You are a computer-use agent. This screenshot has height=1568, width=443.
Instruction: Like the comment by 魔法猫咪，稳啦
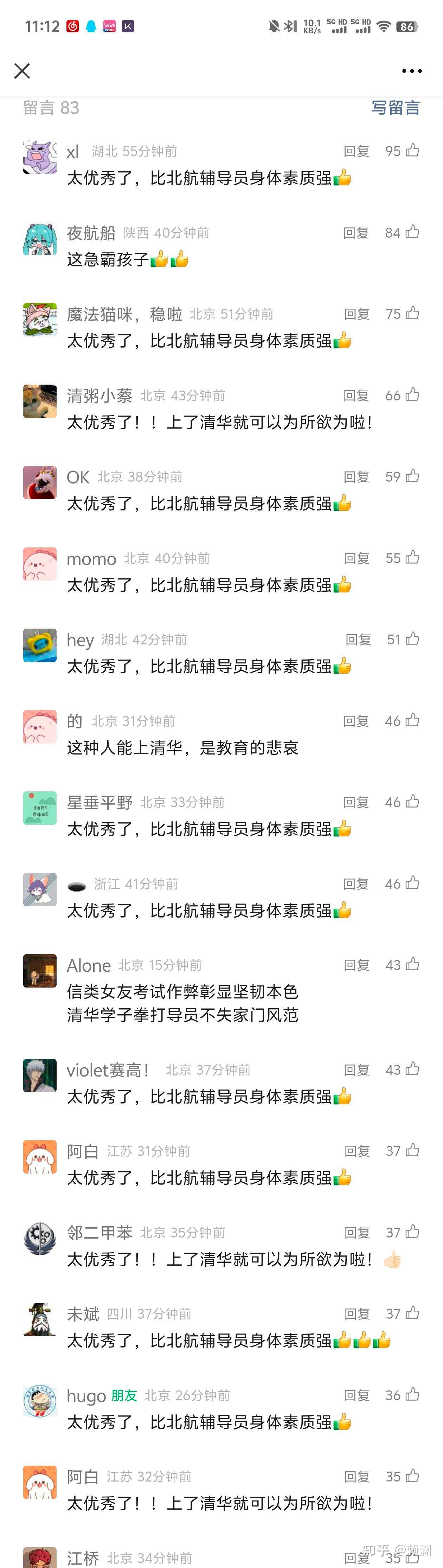412,314
